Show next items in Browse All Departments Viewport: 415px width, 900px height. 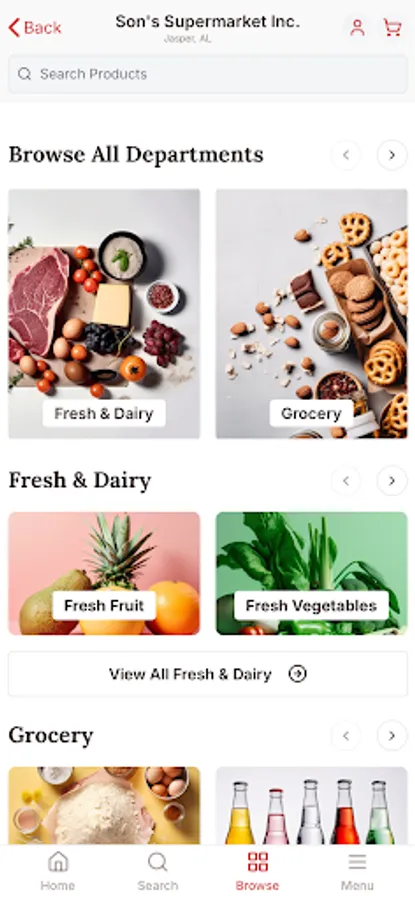tap(392, 155)
